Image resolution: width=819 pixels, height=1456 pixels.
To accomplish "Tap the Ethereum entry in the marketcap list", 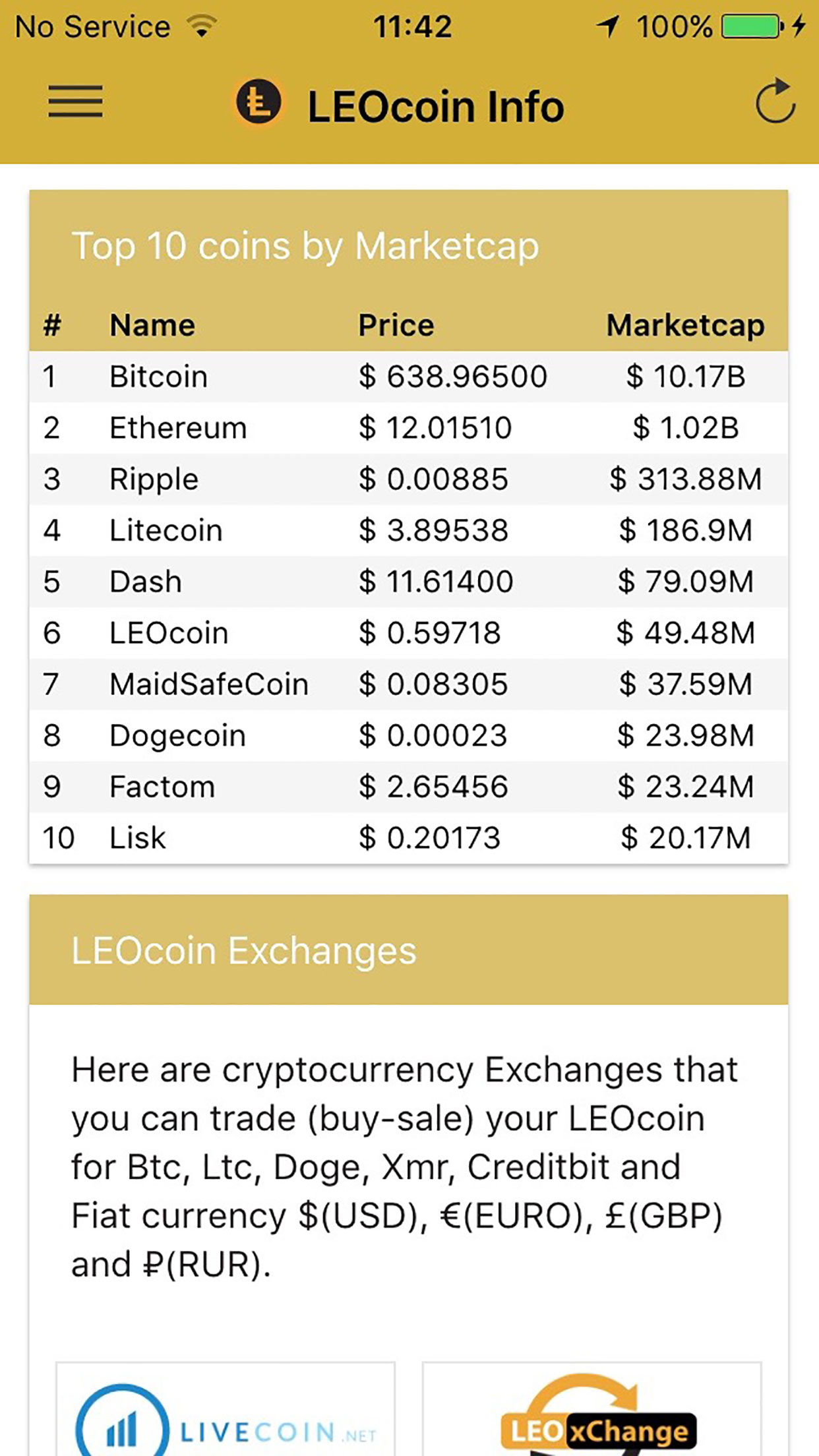I will click(409, 427).
